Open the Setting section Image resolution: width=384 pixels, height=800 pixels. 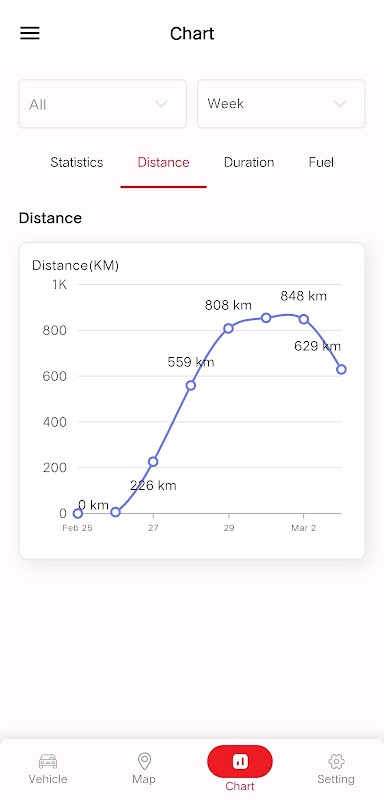336,769
